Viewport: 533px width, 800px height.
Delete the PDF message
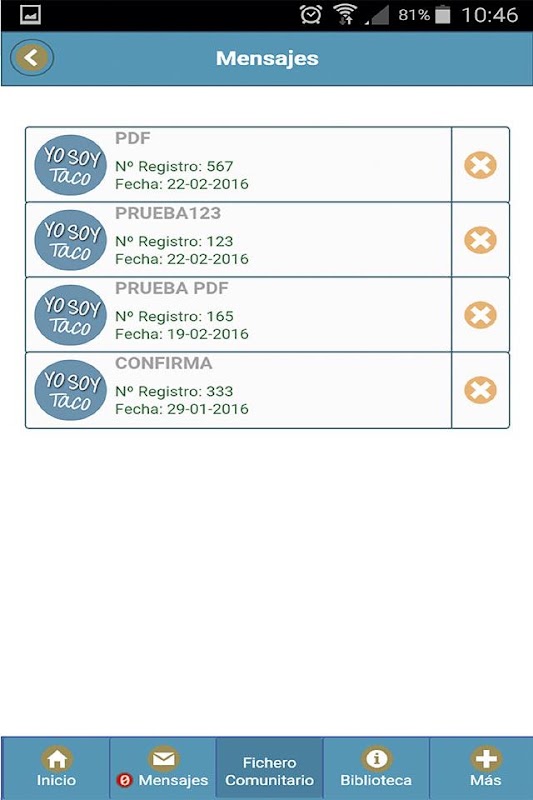click(x=480, y=165)
